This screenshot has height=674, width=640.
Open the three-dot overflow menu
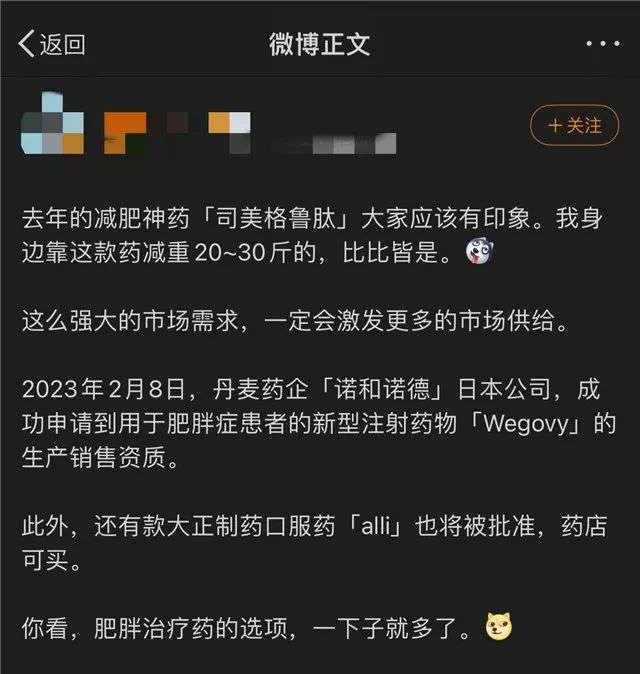click(x=602, y=44)
